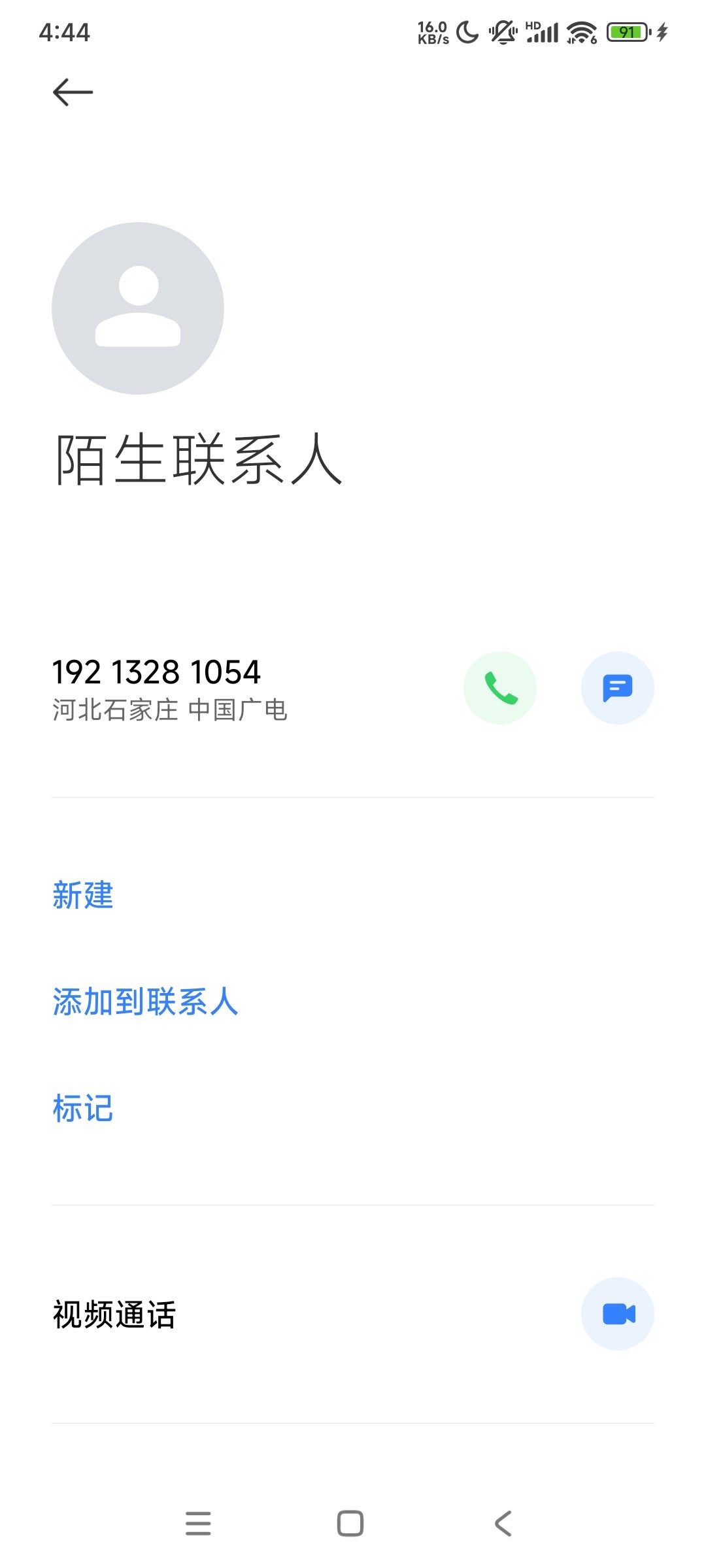
Task: Start a video call with the camera icon
Action: coord(618,1314)
